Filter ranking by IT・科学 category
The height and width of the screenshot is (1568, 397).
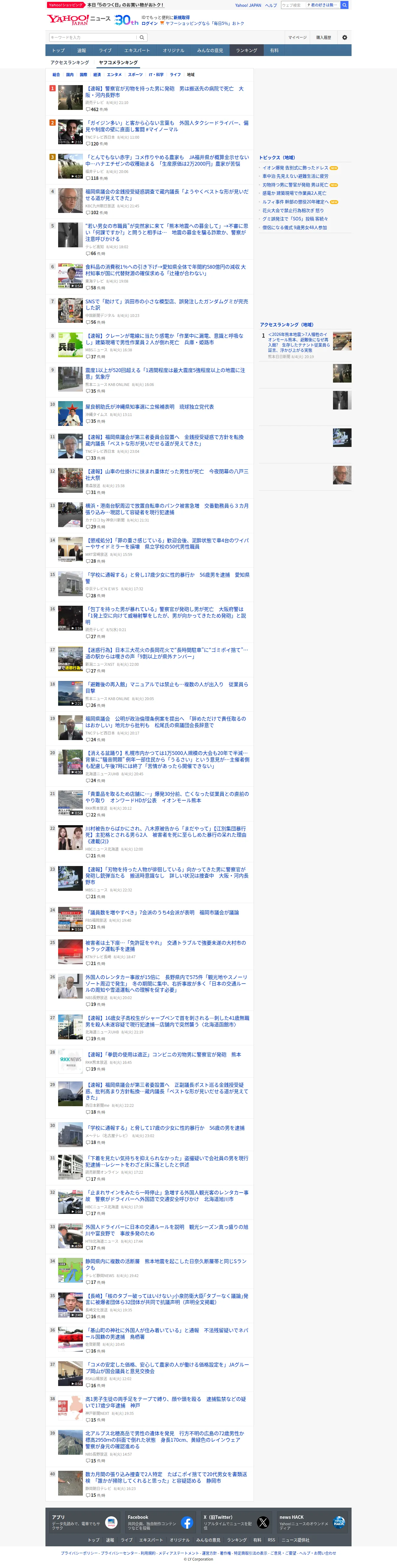point(156,75)
